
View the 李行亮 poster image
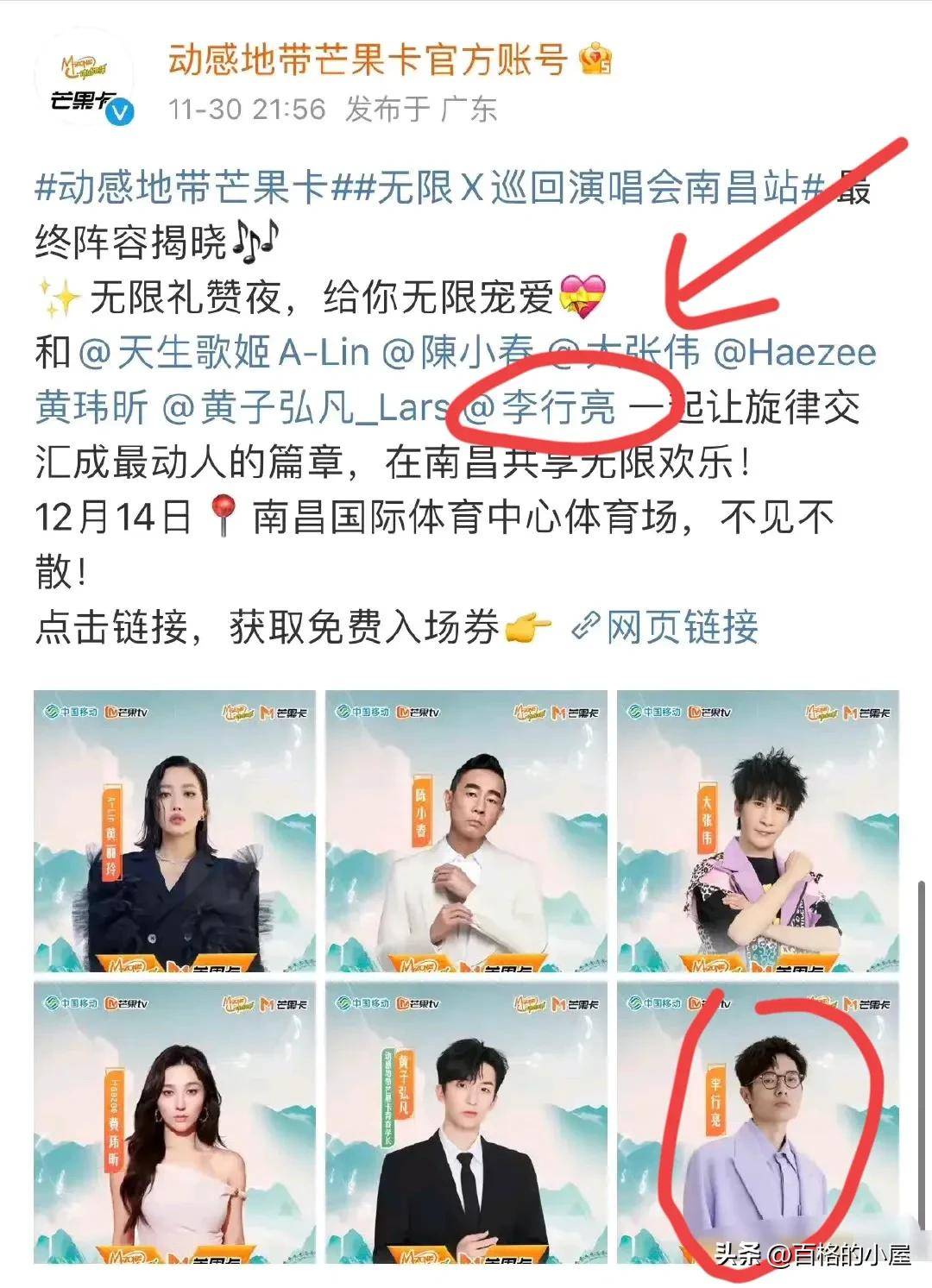(758, 1122)
